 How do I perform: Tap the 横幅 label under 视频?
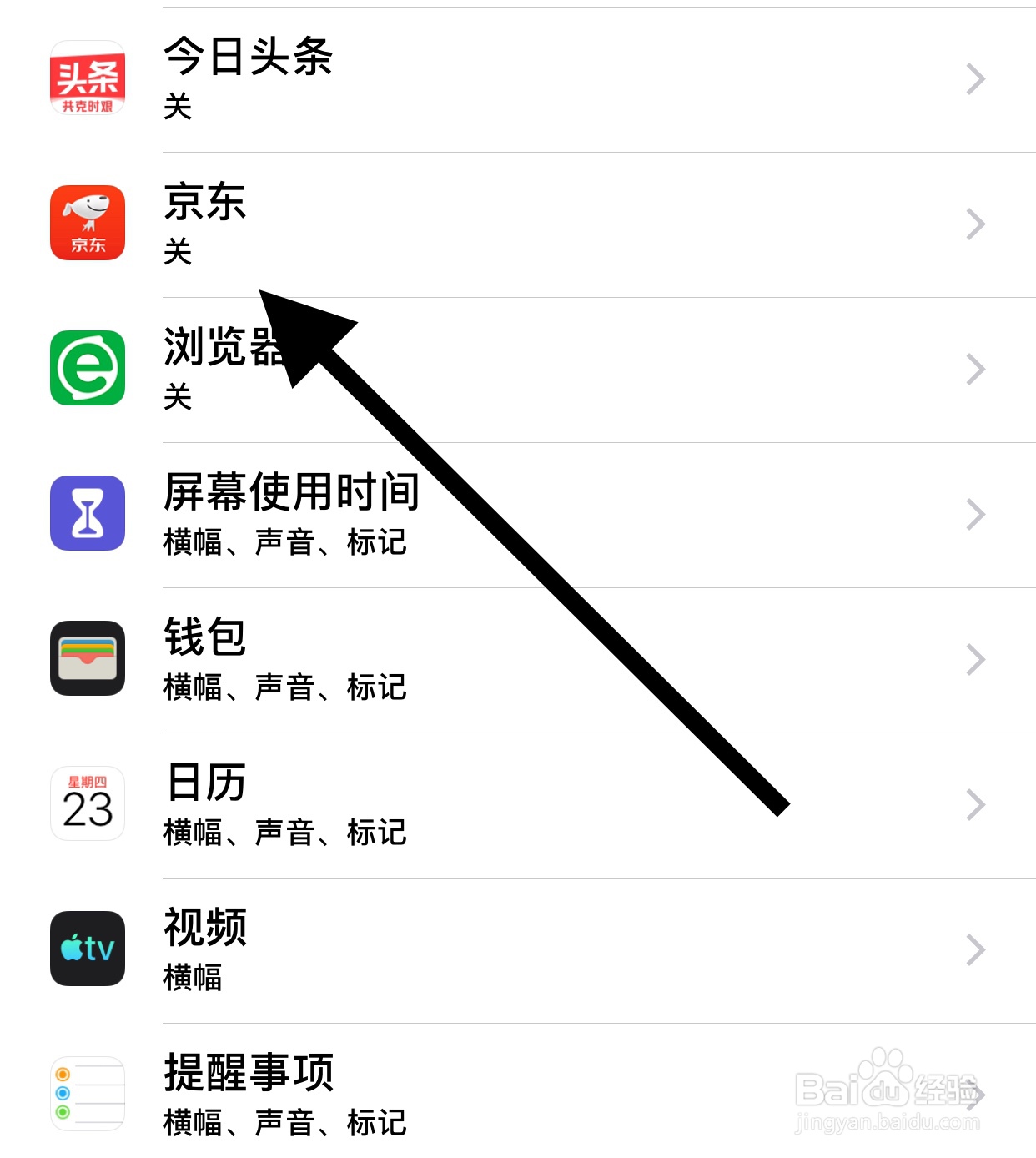tap(194, 981)
